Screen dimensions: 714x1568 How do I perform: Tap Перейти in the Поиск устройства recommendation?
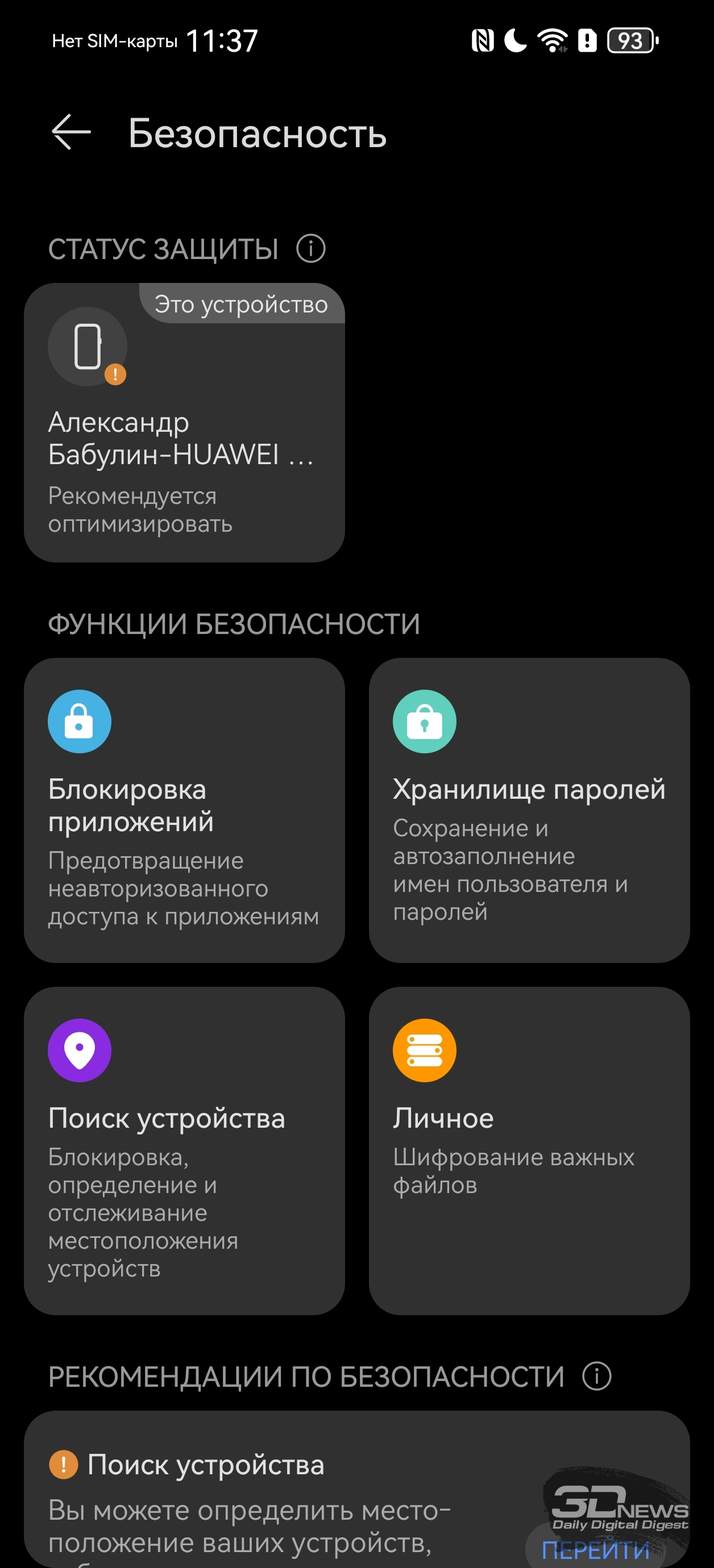coord(595,1550)
